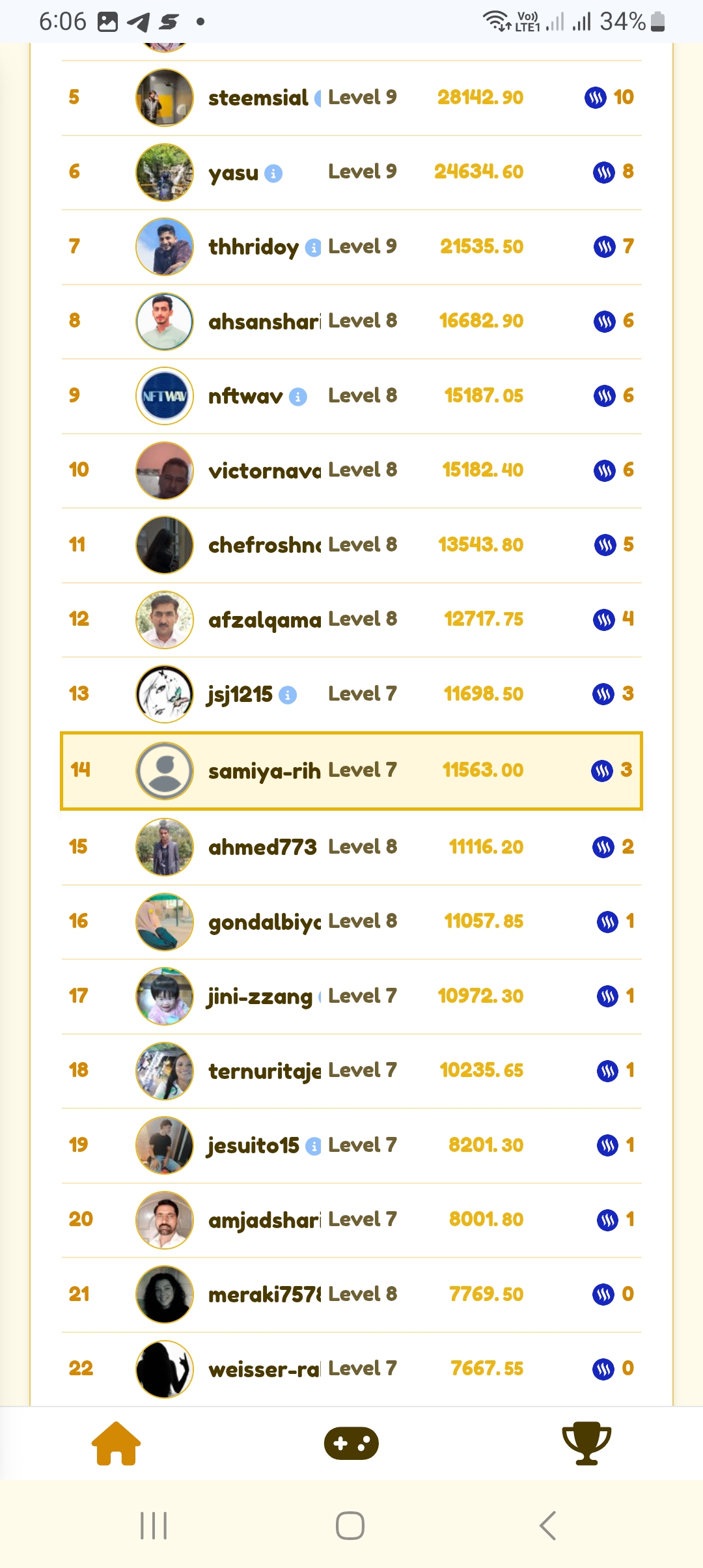Switch to the game controller tab
Screen dimensions: 703x1568
pyautogui.click(x=351, y=1443)
